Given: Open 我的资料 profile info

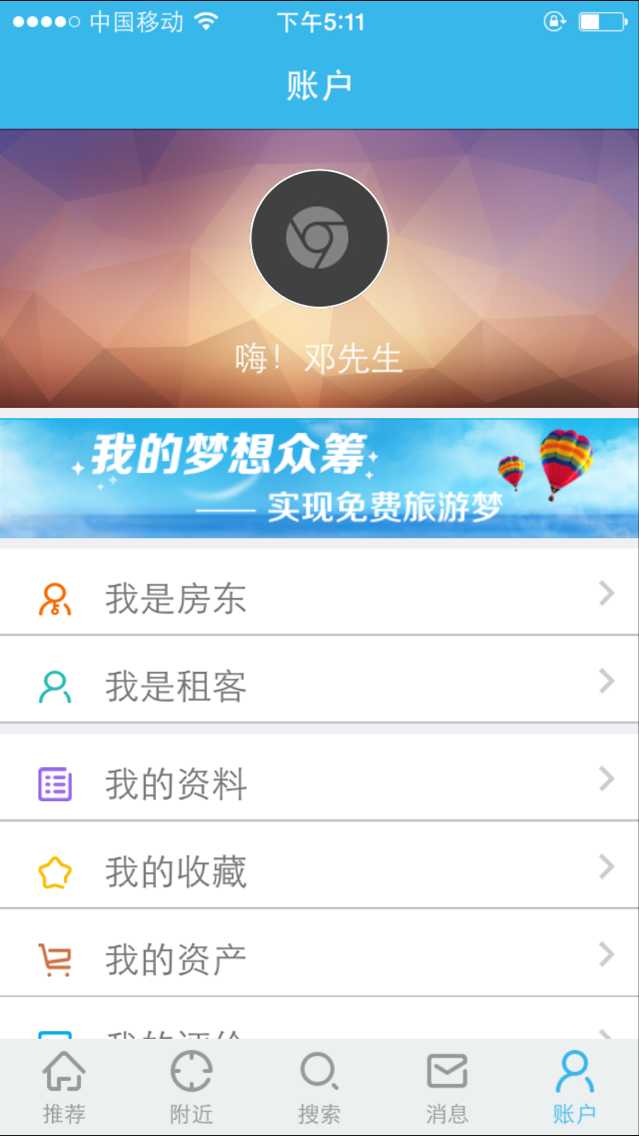Looking at the screenshot, I should coord(319,783).
